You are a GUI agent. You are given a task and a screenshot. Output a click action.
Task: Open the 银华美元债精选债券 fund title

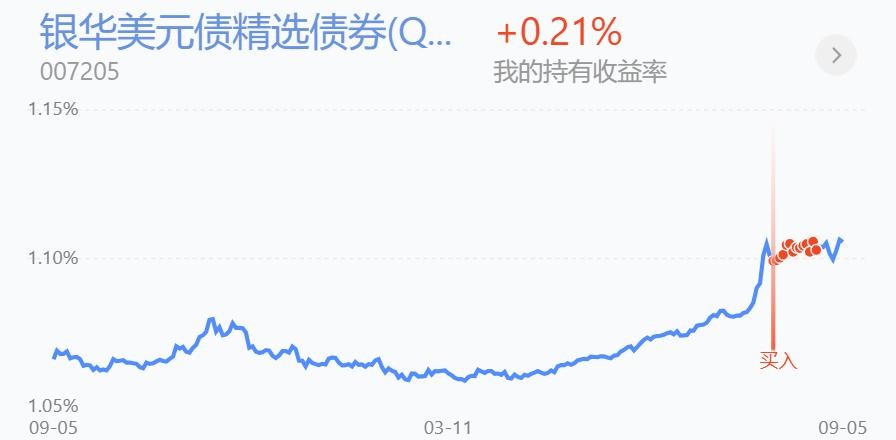tap(245, 33)
